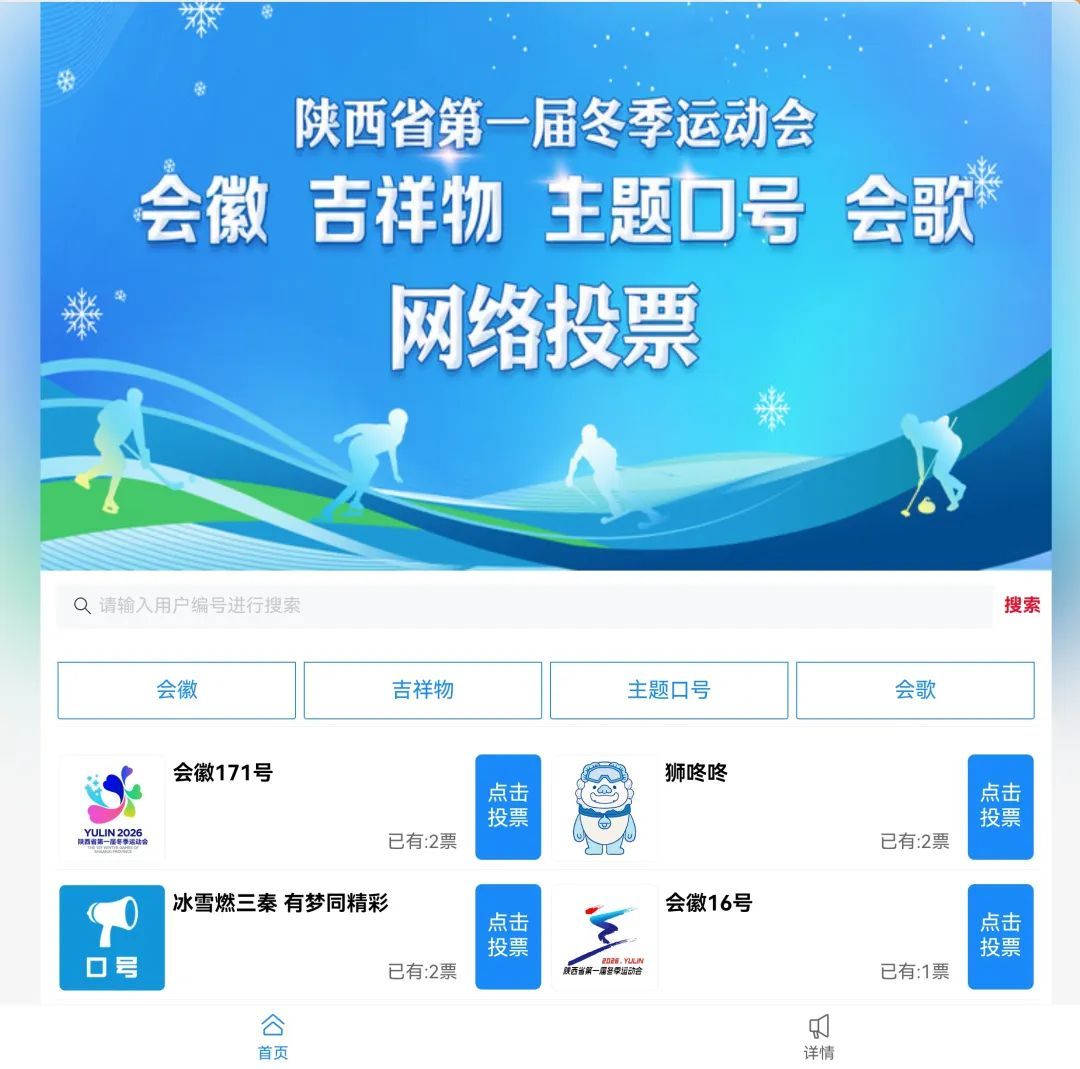The image size is (1080, 1069).
Task: Switch to the 详情 tab
Action: tap(818, 1036)
